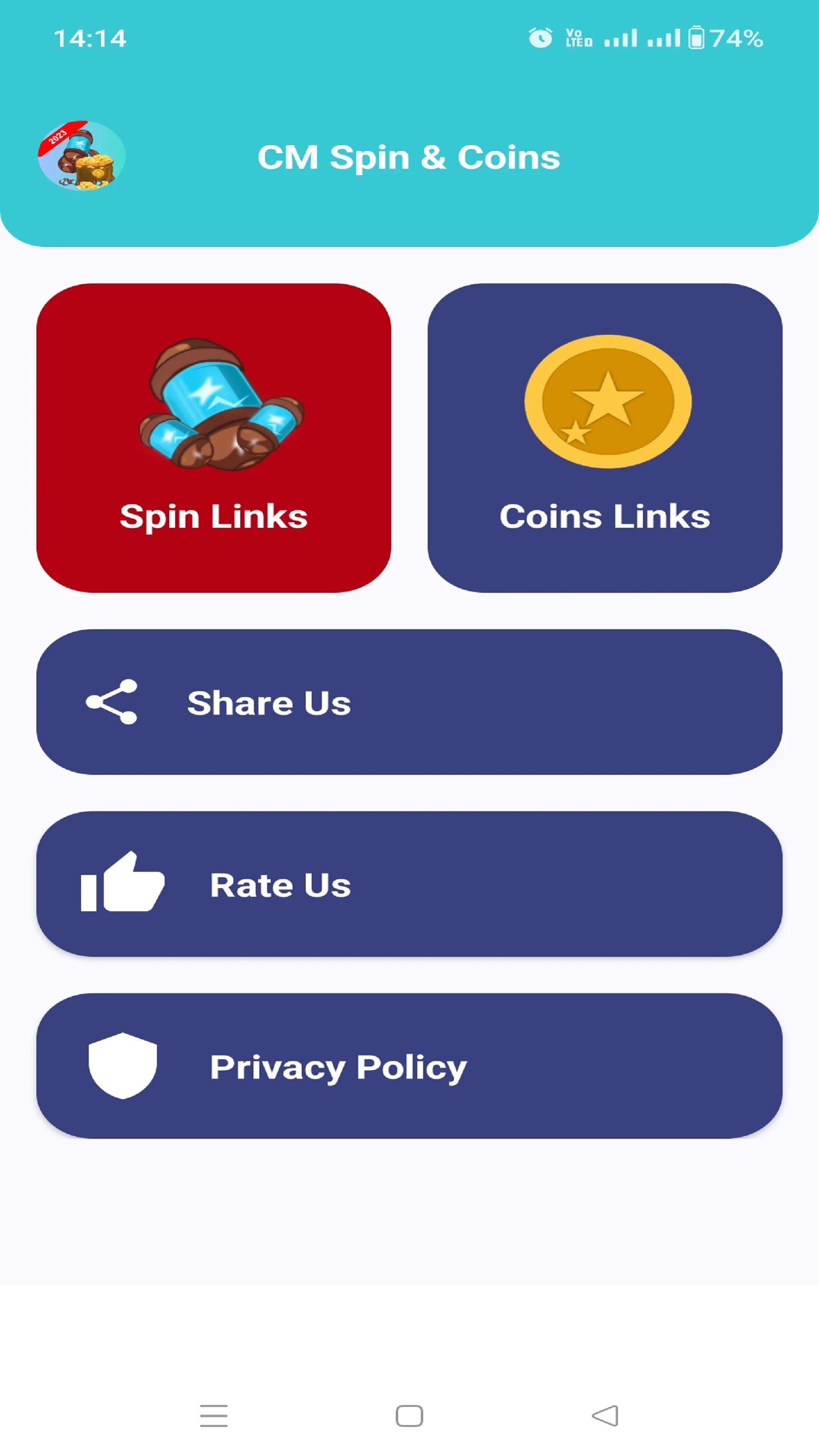Tap the shield icon next to Privacy Policy
This screenshot has width=819, height=1456.
coord(123,1066)
